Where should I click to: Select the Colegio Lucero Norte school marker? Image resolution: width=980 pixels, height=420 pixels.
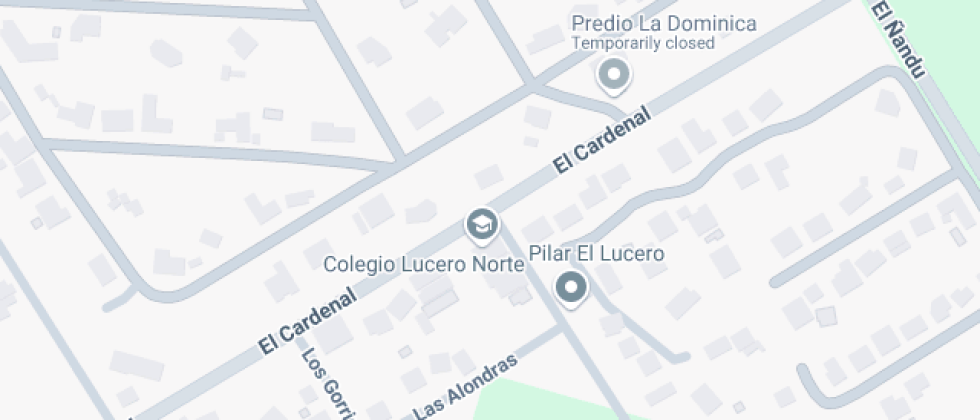(x=482, y=225)
